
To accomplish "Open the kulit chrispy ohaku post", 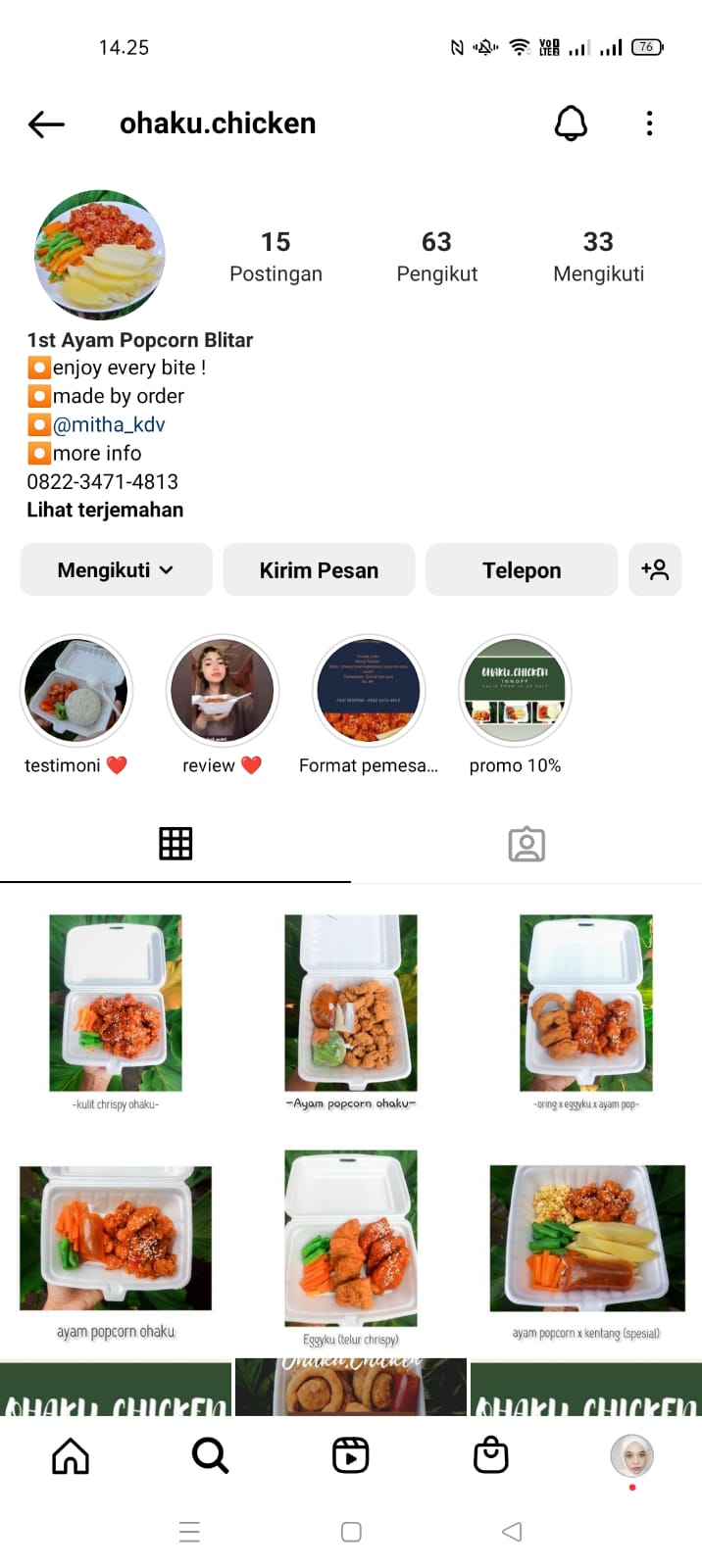I will coord(116,1009).
